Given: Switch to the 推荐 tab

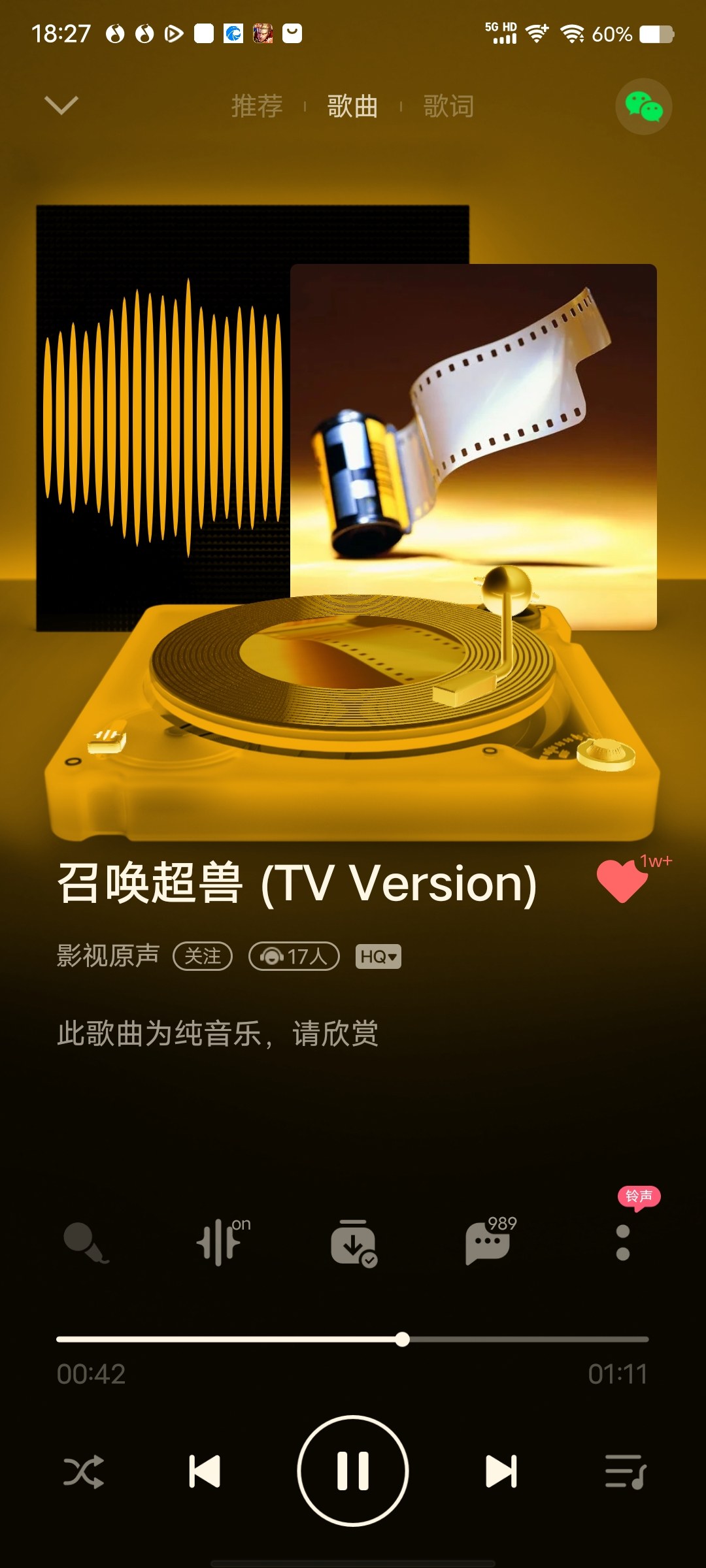Looking at the screenshot, I should click(x=257, y=106).
